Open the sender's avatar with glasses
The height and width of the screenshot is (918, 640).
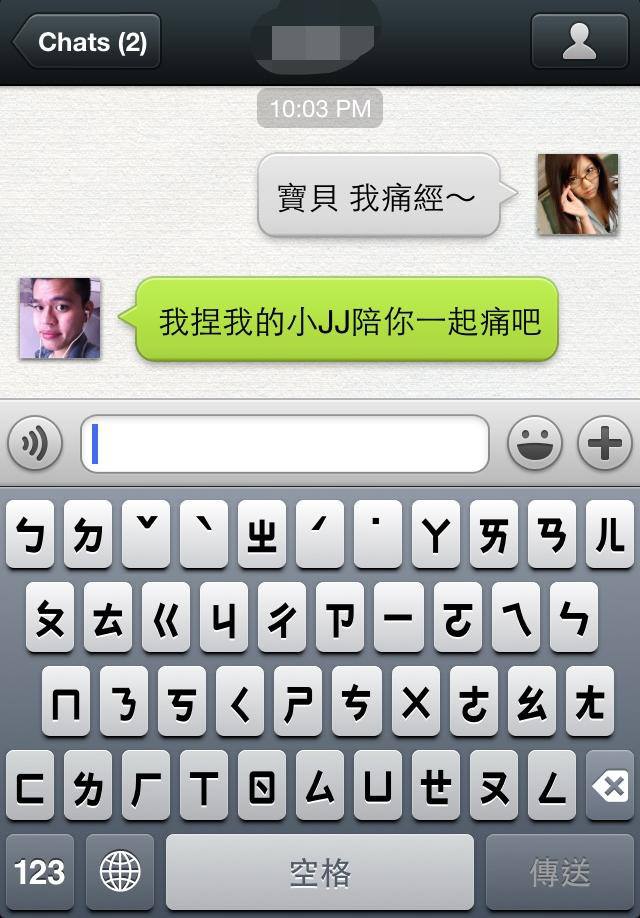click(577, 194)
